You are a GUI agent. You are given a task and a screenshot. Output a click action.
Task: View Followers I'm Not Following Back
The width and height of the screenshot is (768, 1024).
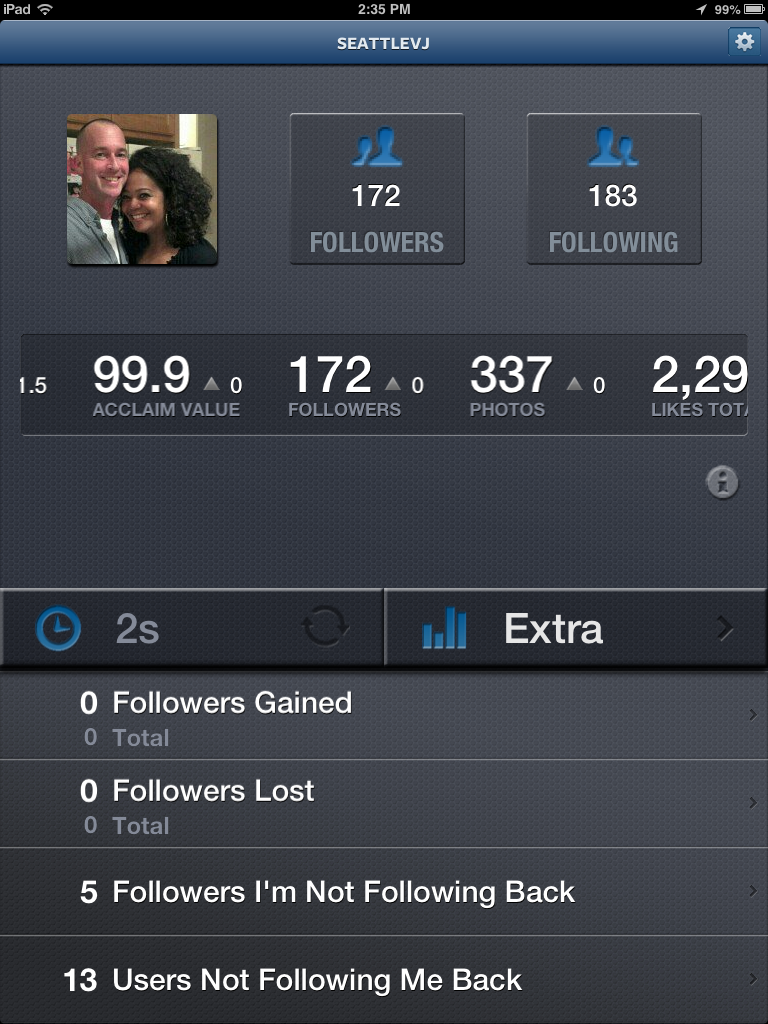(x=384, y=892)
